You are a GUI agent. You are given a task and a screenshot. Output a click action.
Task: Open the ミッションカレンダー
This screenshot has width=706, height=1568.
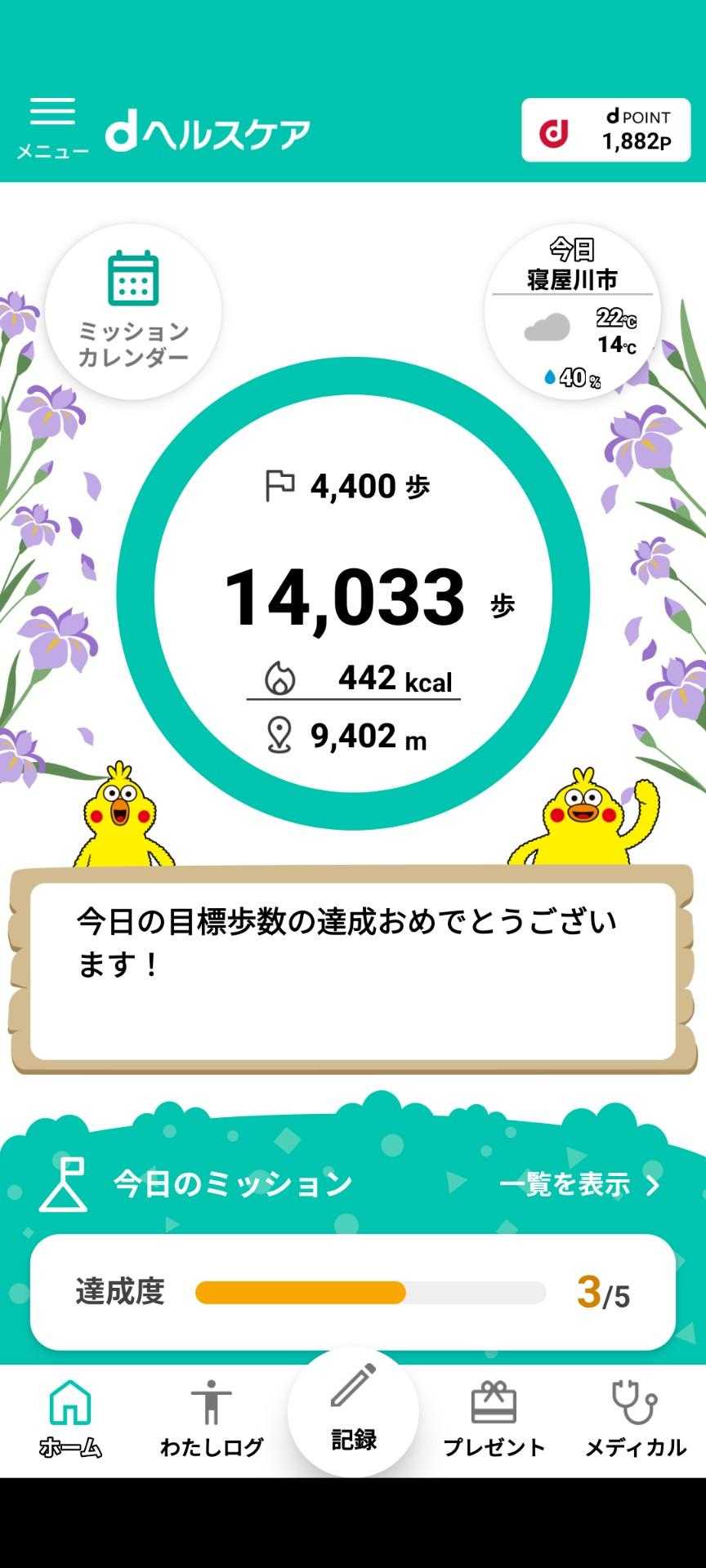[x=133, y=312]
